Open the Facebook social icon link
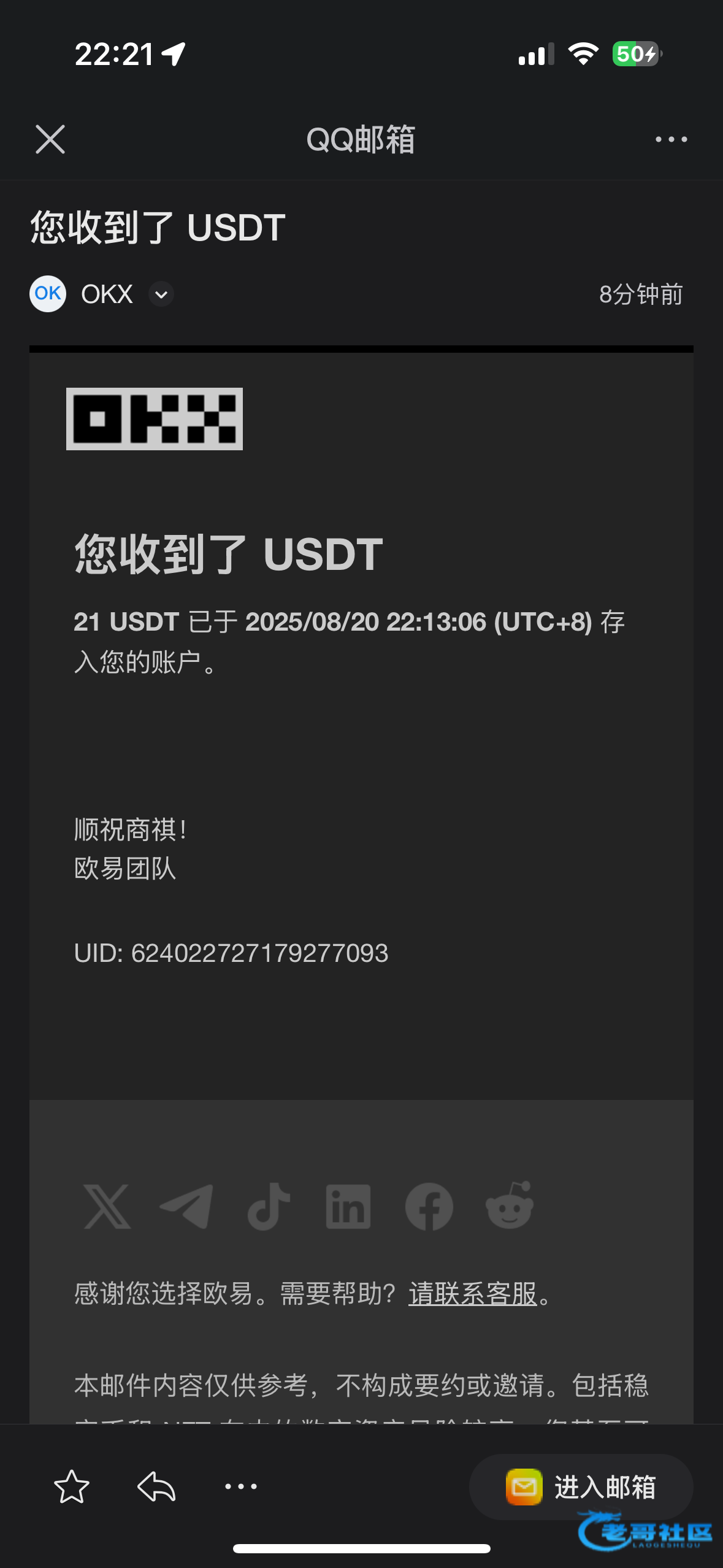This screenshot has height=1568, width=723. 429,1207
